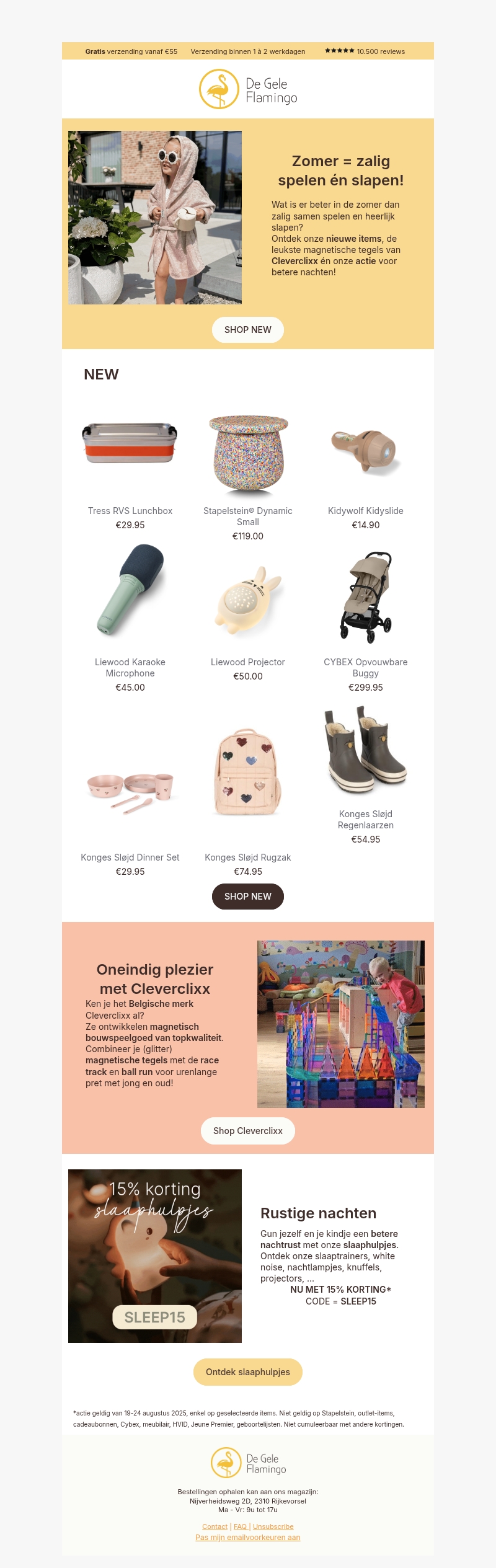Select the Liewood Karaoke Microphone
Screen dimensions: 496x1568
(130, 590)
